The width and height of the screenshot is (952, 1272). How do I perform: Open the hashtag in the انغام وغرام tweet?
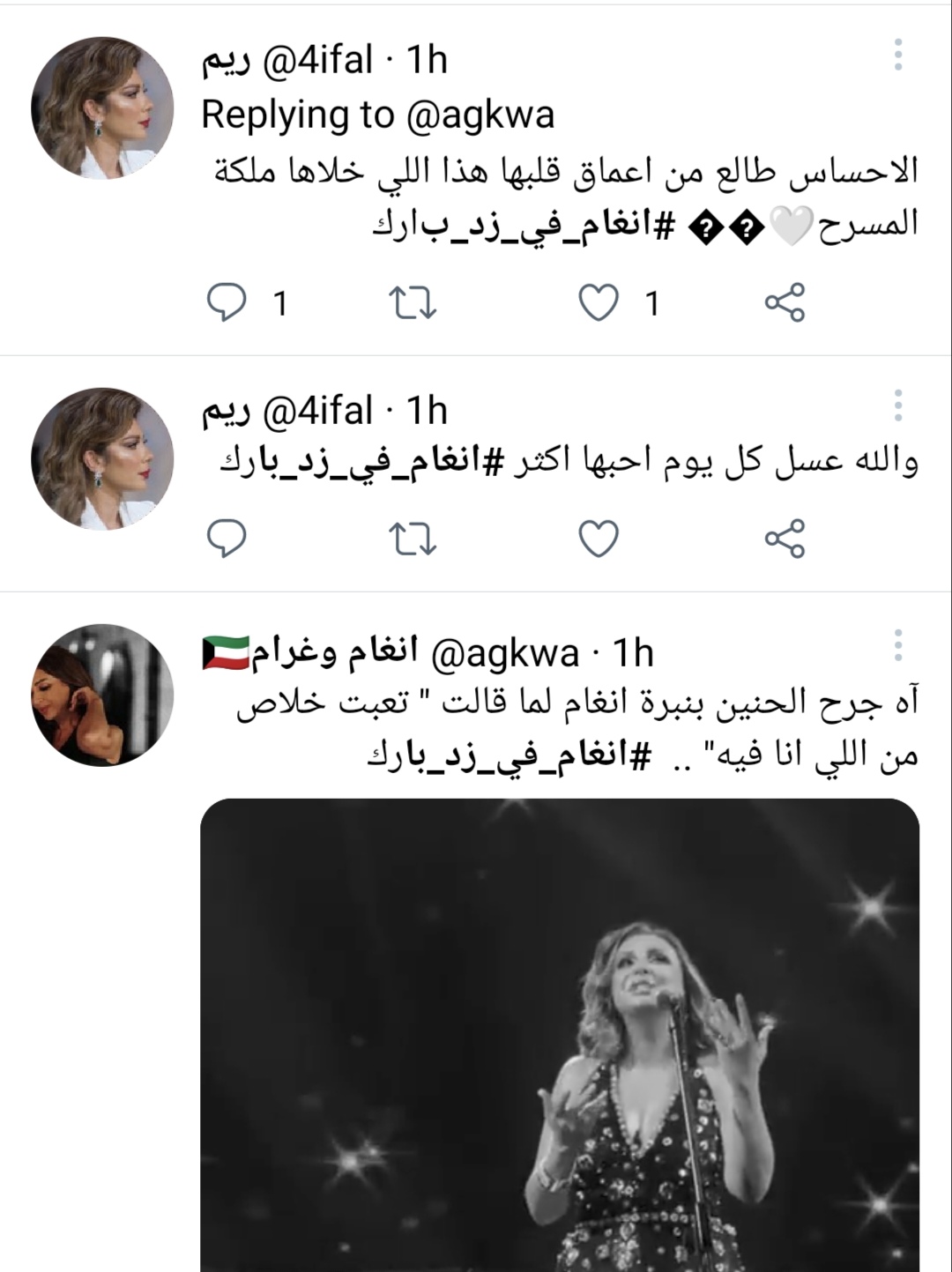[x=509, y=756]
